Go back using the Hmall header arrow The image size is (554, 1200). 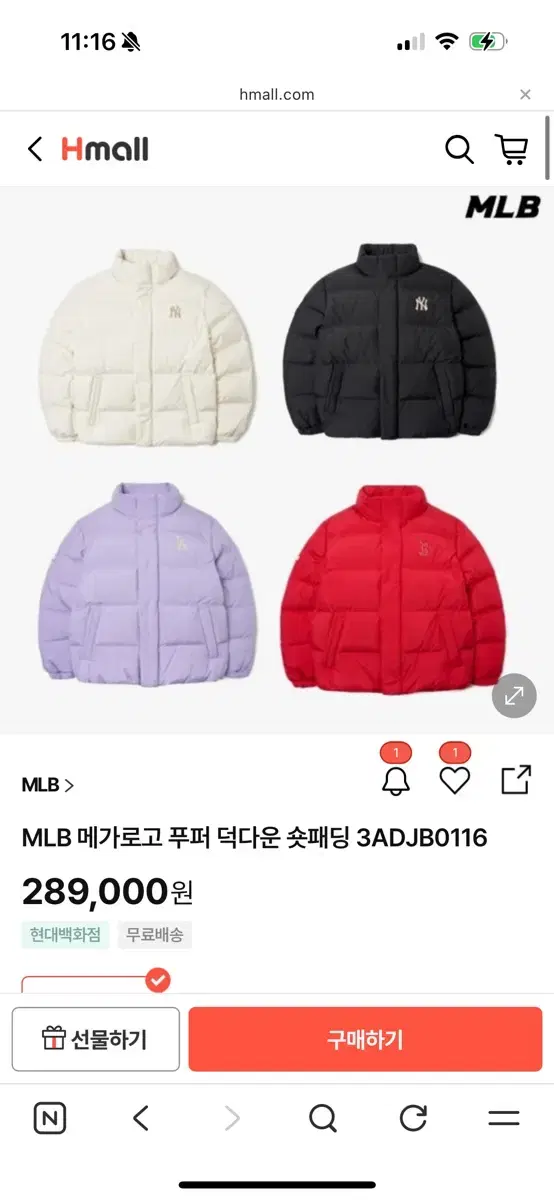point(35,150)
